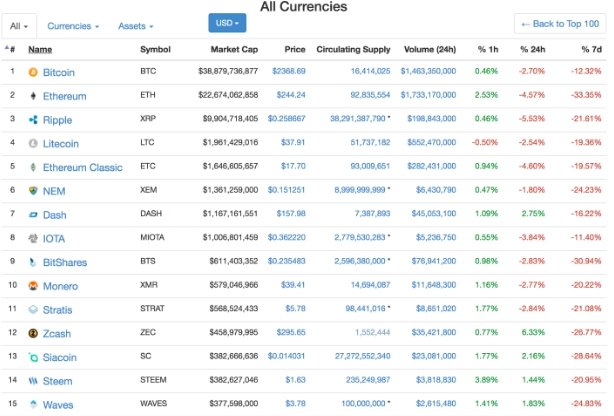Open Bitcoin price $2368.69 link

pos(287,72)
